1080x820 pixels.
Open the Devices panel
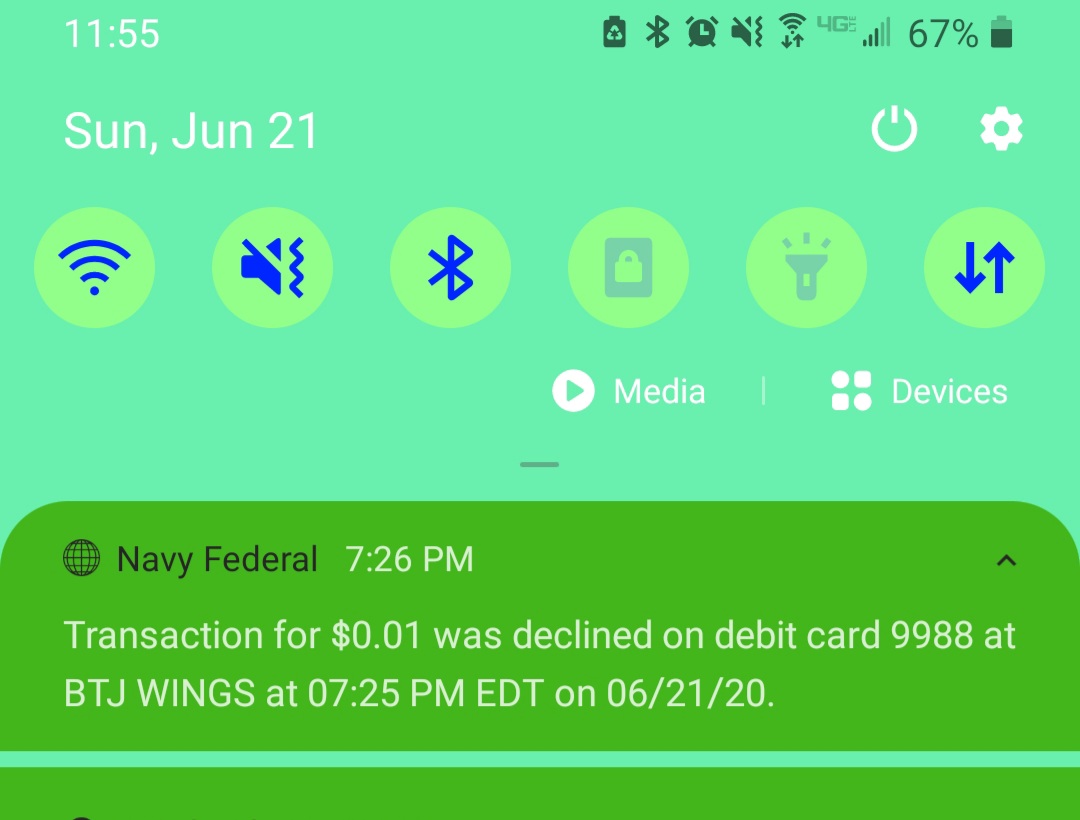coord(920,391)
